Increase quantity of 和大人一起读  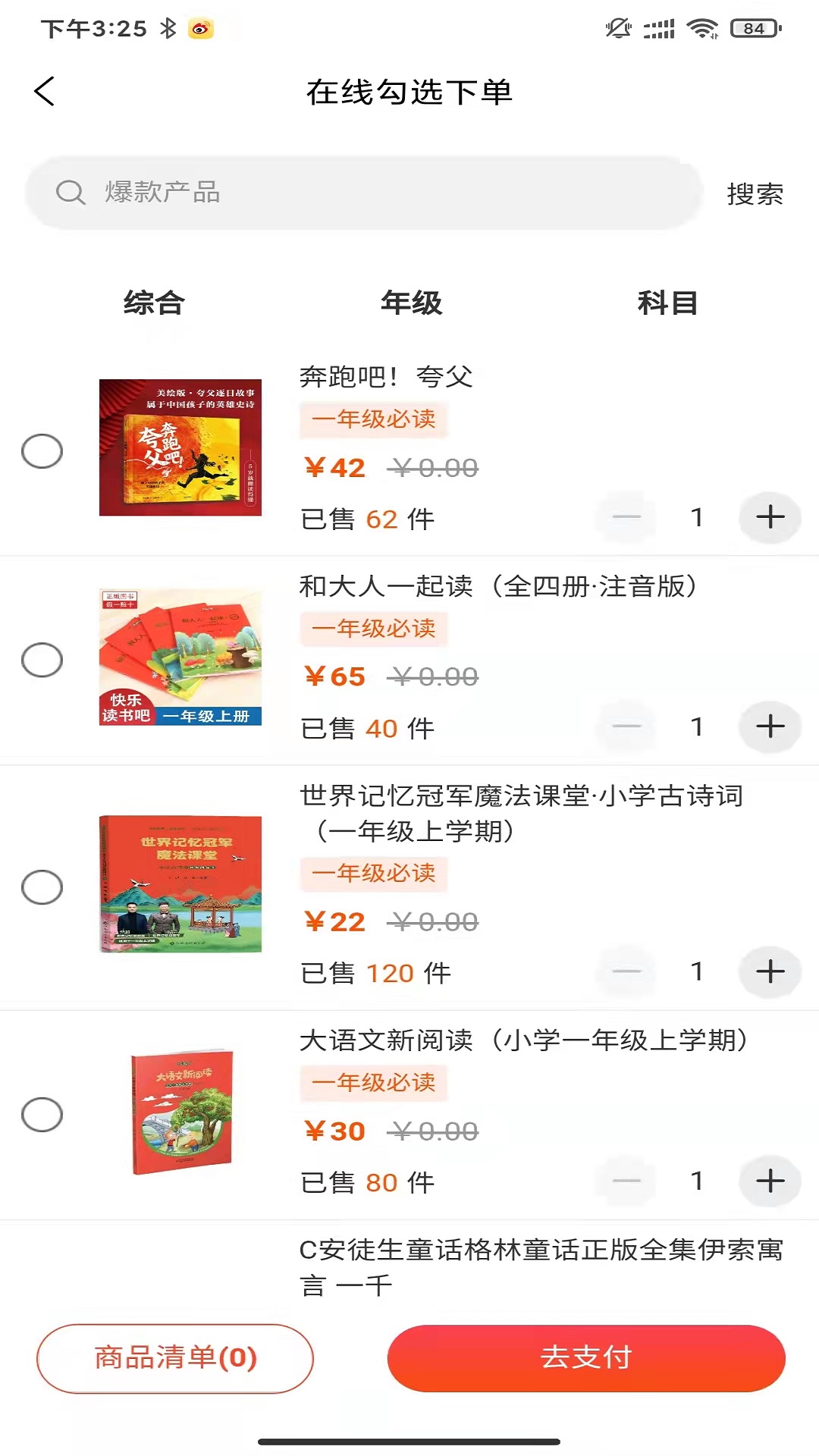coord(770,726)
